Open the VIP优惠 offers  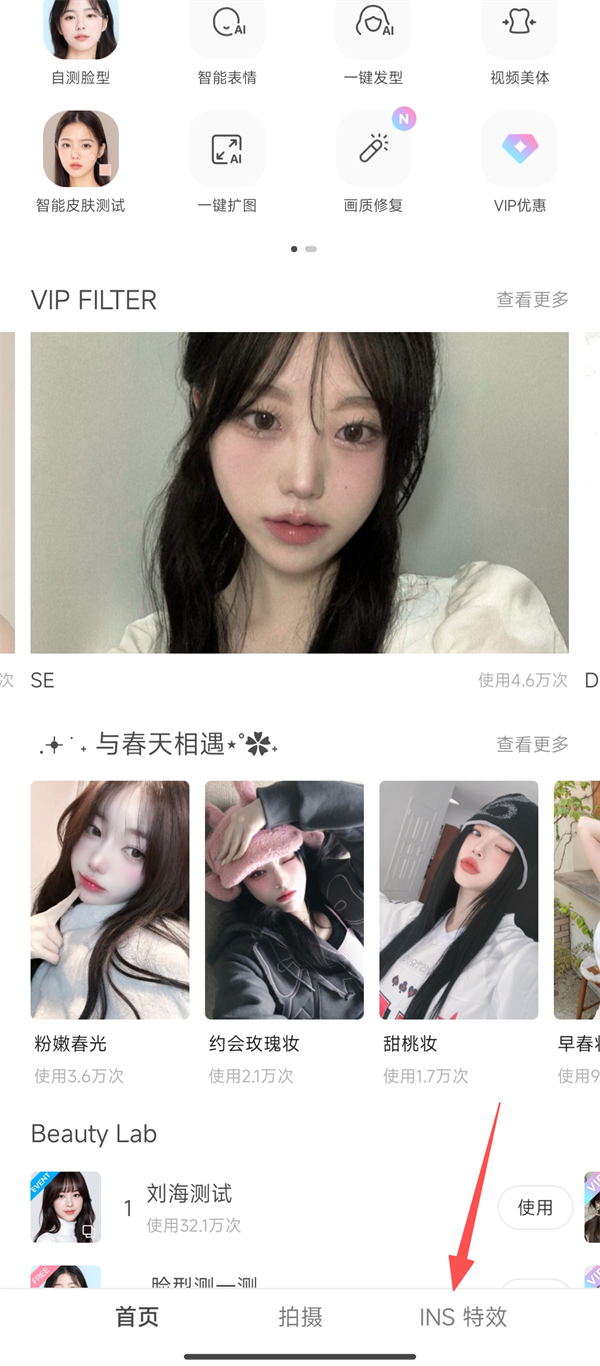[519, 150]
